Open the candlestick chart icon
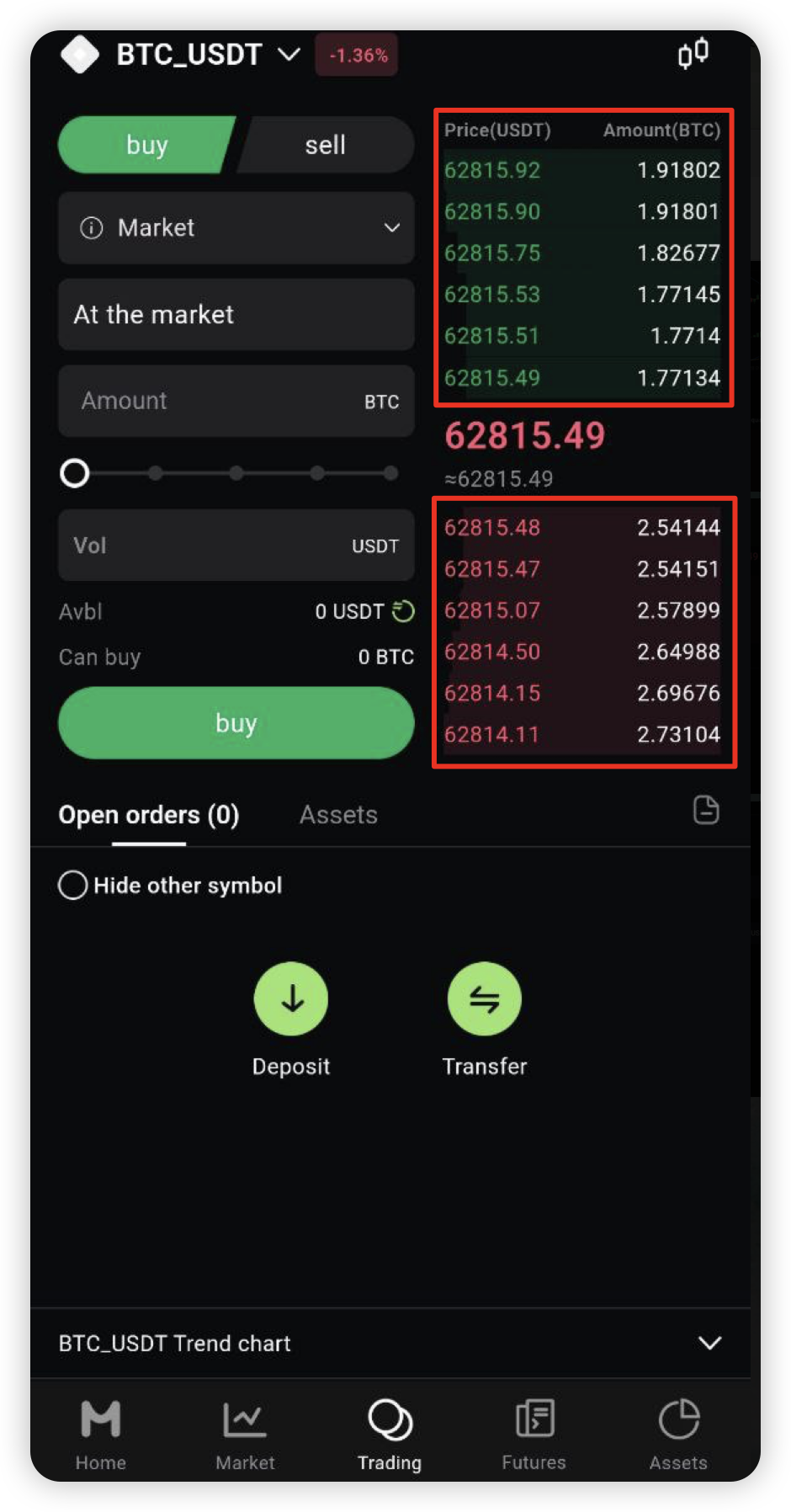Image resolution: width=791 pixels, height=1512 pixels. click(x=693, y=54)
